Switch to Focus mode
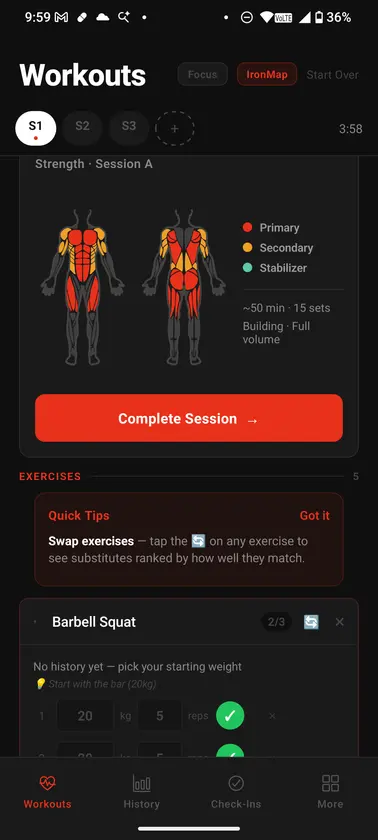Image resolution: width=378 pixels, height=840 pixels. (202, 74)
